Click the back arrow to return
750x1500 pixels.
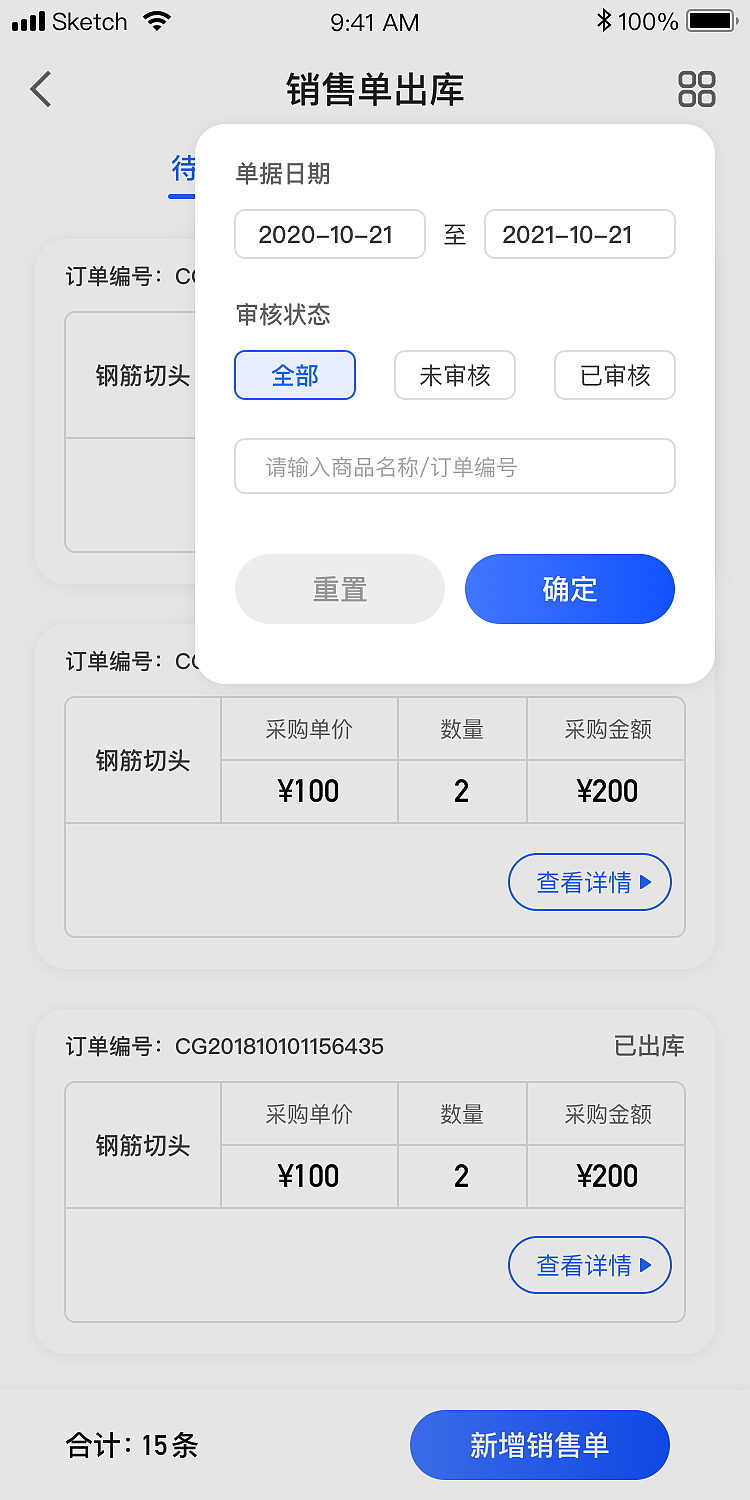coord(40,89)
